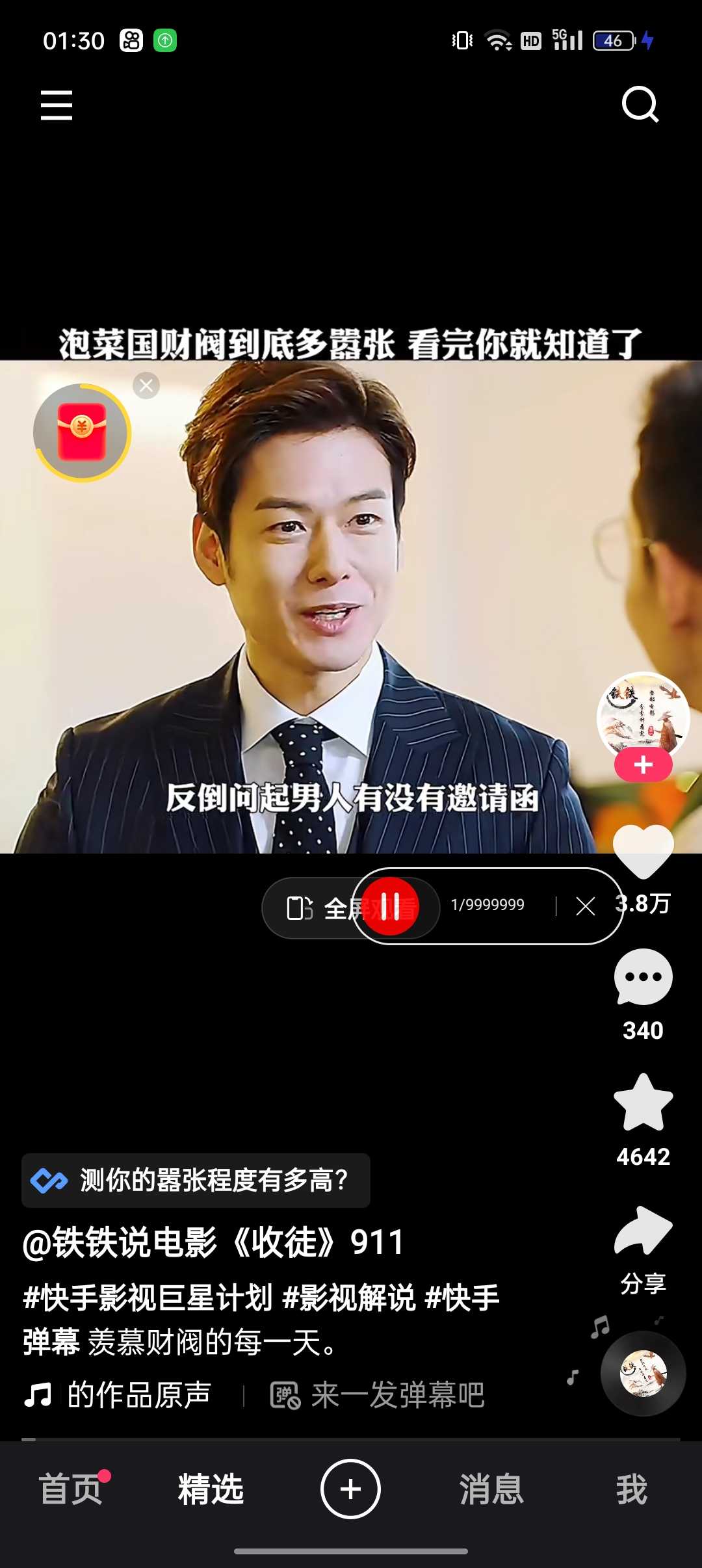Follow the creator with the plus button
Image resolution: width=702 pixels, height=1568 pixels.
tap(643, 764)
